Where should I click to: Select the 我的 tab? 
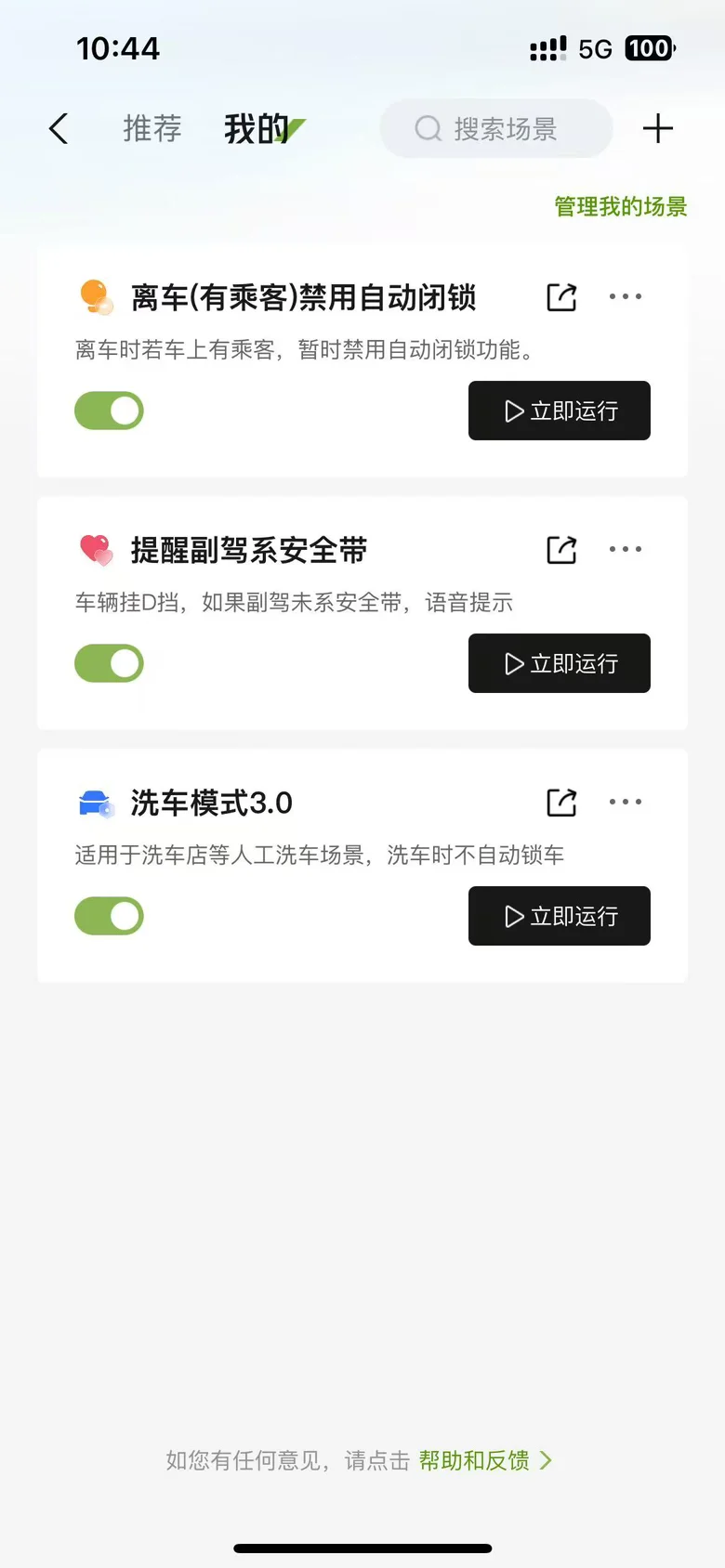pyautogui.click(x=257, y=129)
